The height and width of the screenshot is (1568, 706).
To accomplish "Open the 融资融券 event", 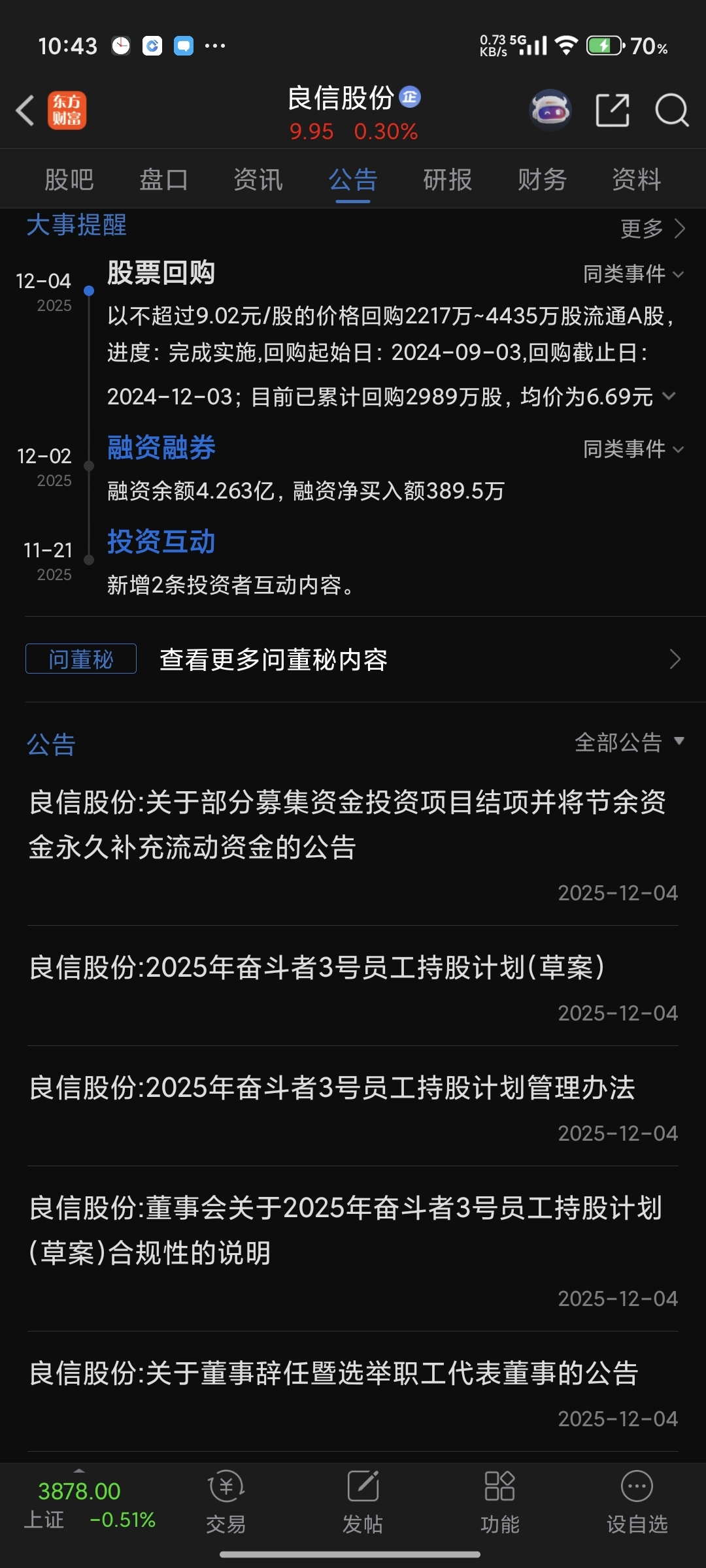I will pos(161,448).
